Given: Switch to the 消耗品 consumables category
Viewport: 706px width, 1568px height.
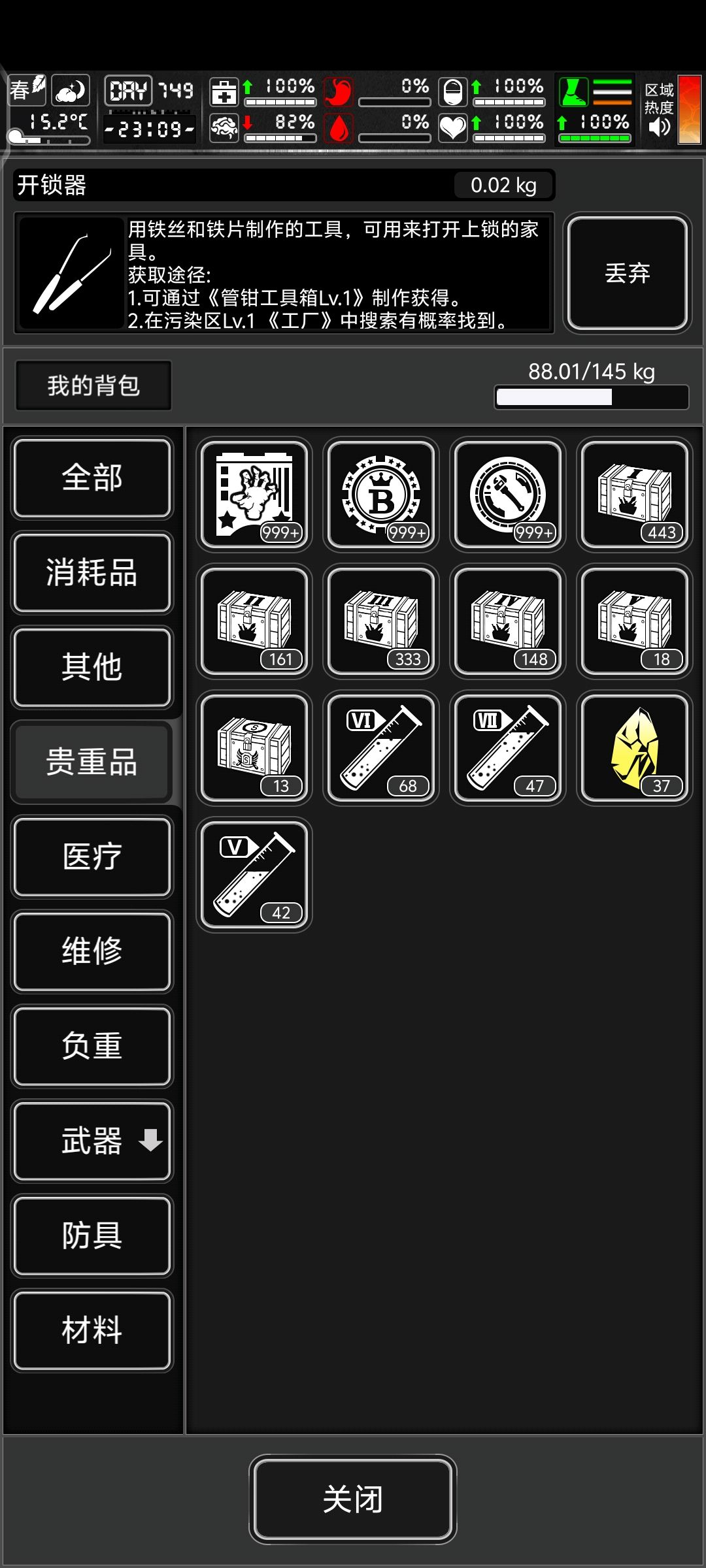Looking at the screenshot, I should [x=92, y=574].
